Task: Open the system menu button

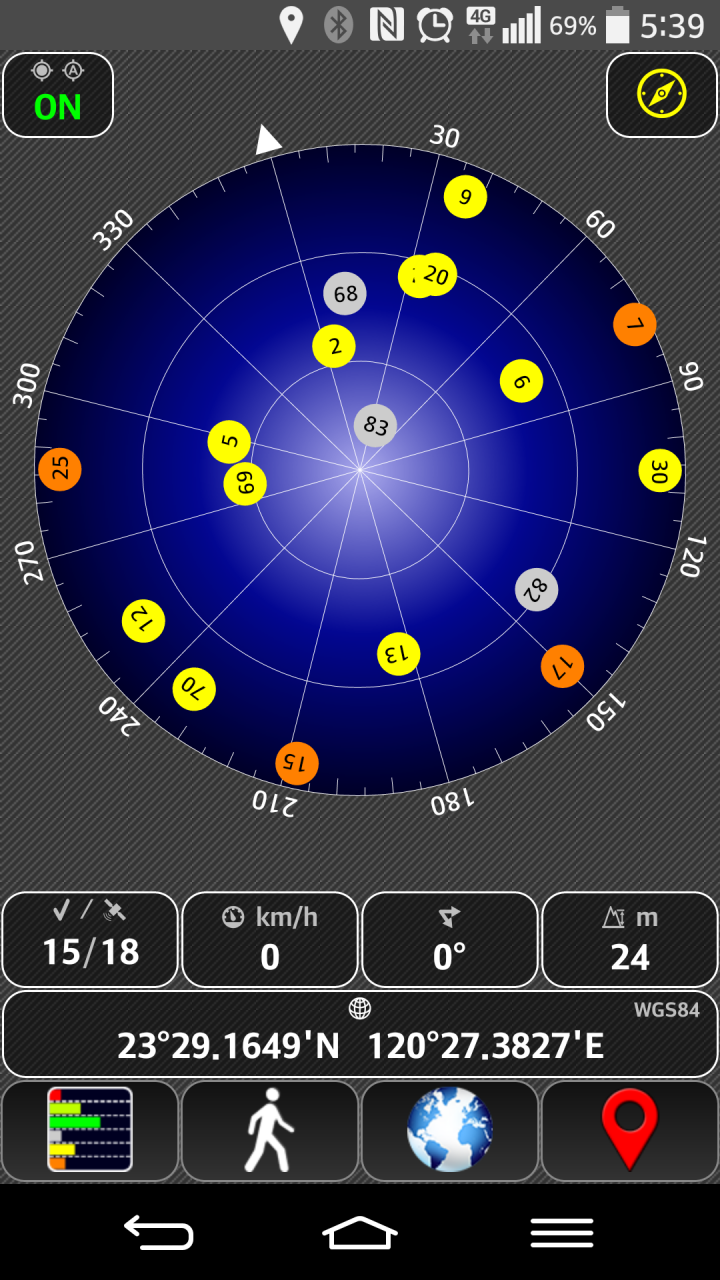Action: click(x=562, y=1232)
